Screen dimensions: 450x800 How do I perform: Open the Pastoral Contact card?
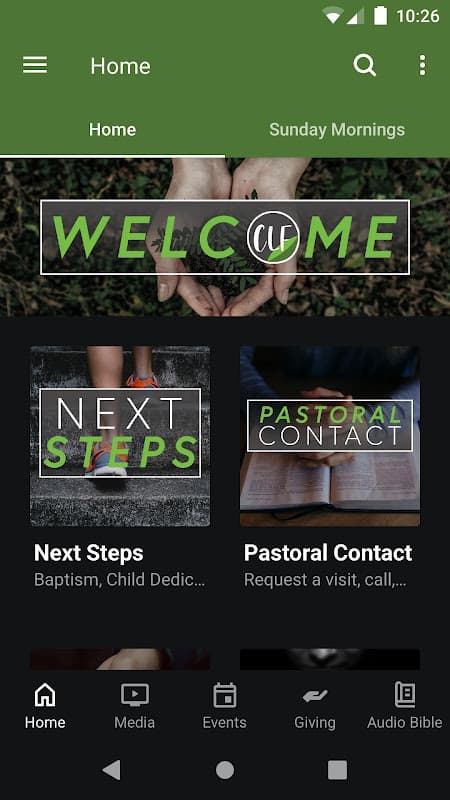[x=330, y=467]
